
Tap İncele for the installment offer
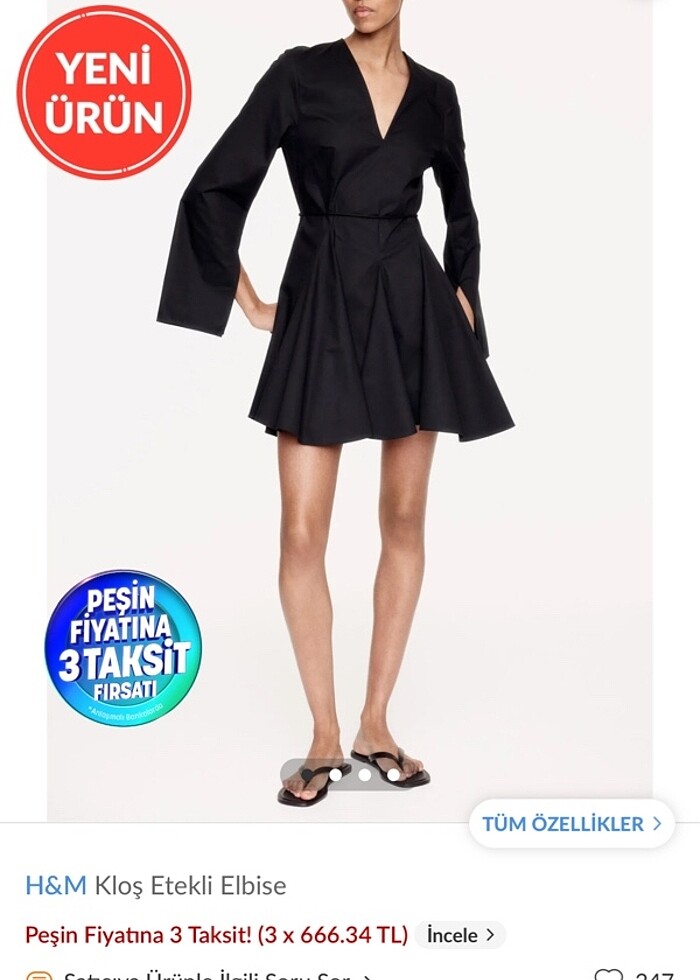(460, 935)
